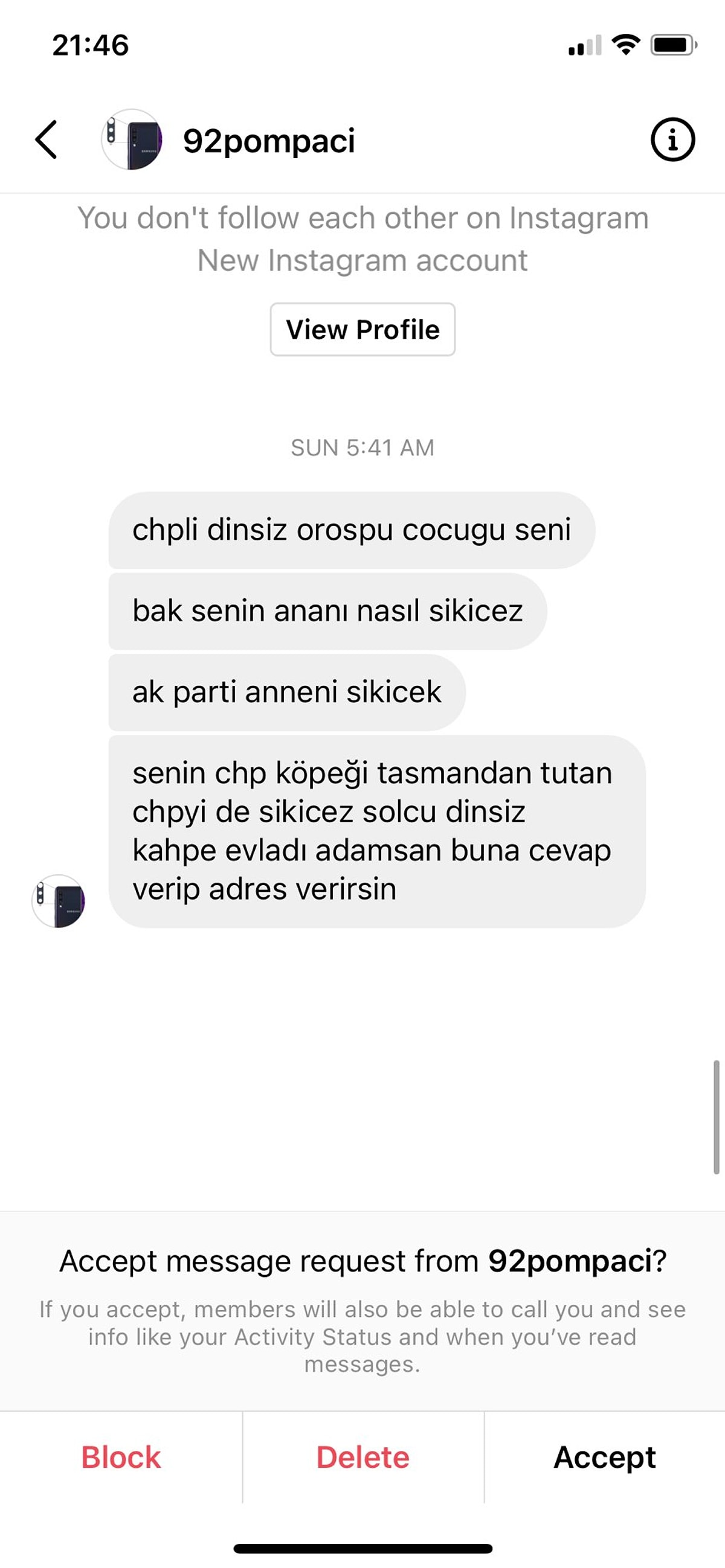Open conversation details info icon
Screen dimensions: 725x1568
[672, 139]
